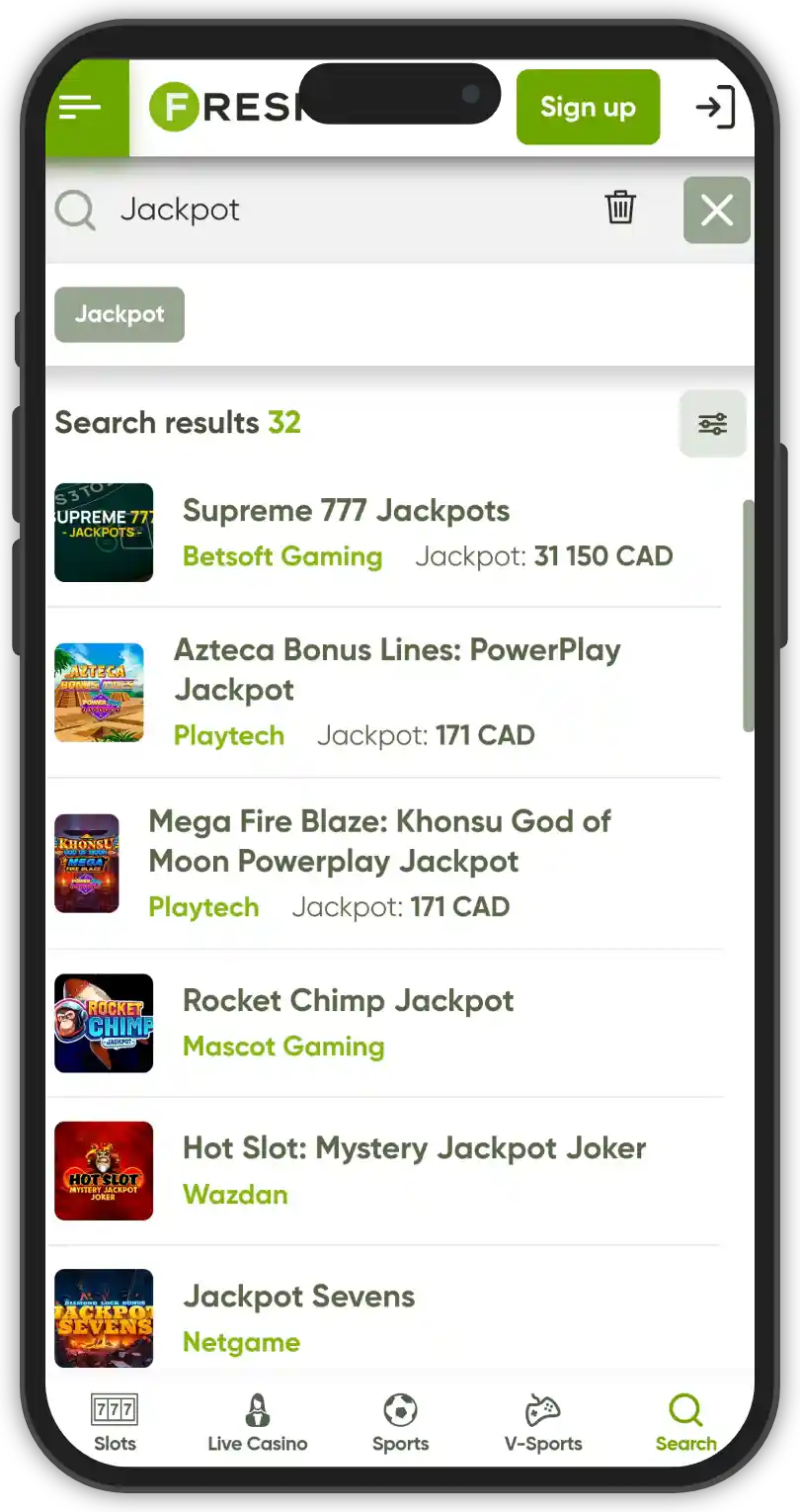Open Supreme 777 Jackpots game
The image size is (800, 1512).
[346, 512]
